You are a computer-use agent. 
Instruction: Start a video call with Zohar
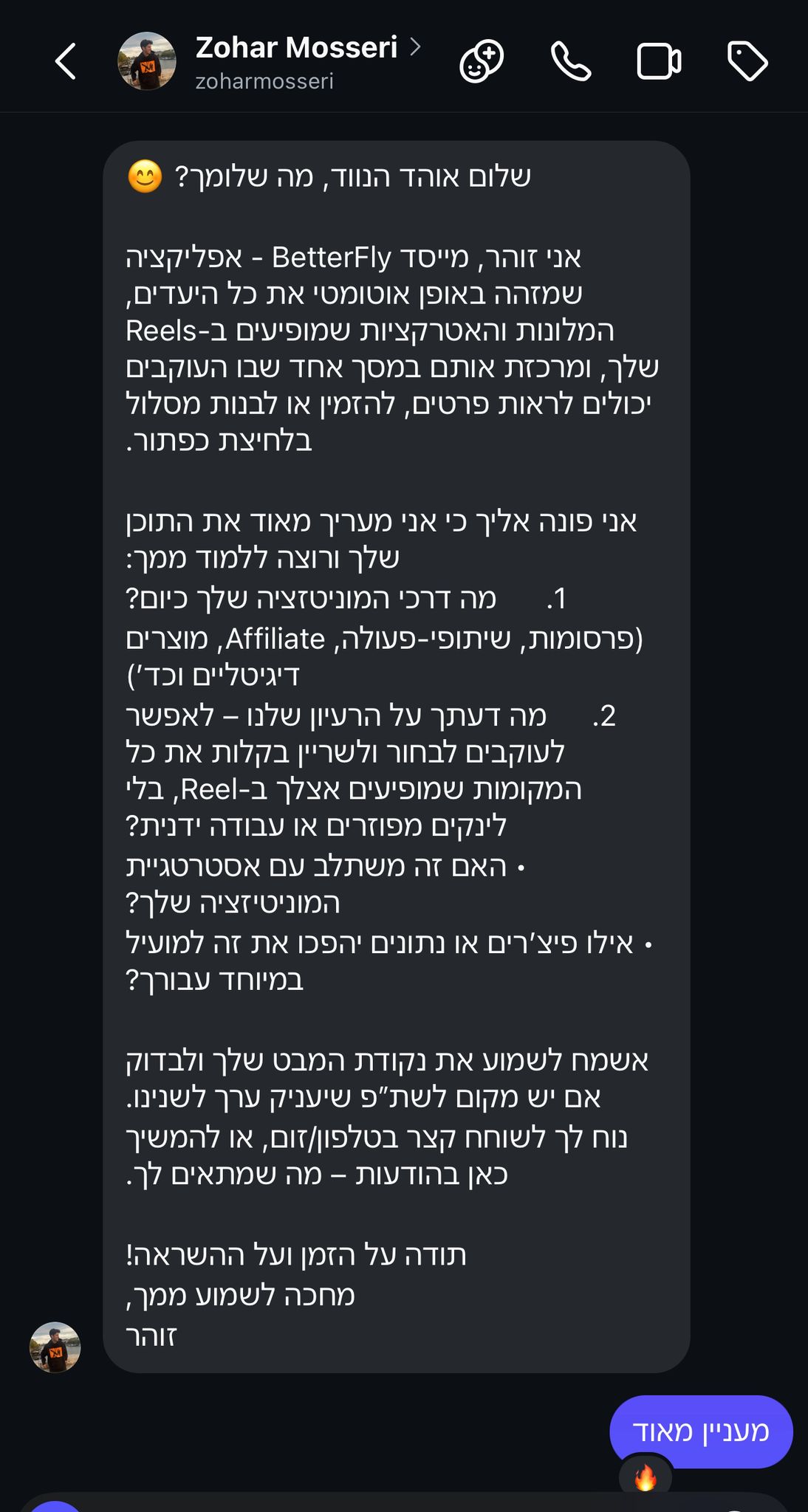click(x=659, y=61)
